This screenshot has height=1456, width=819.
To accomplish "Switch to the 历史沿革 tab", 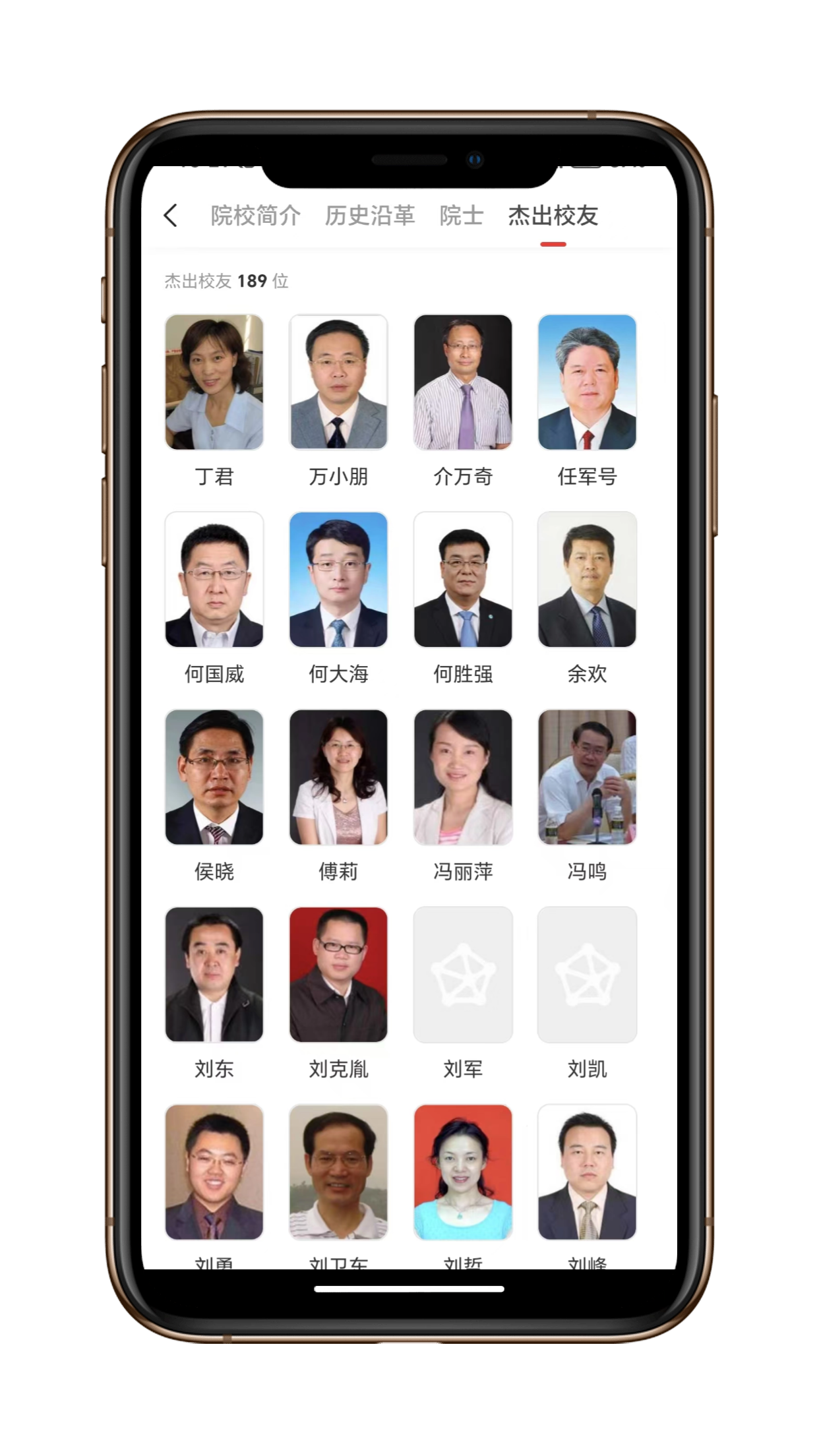I will (369, 216).
